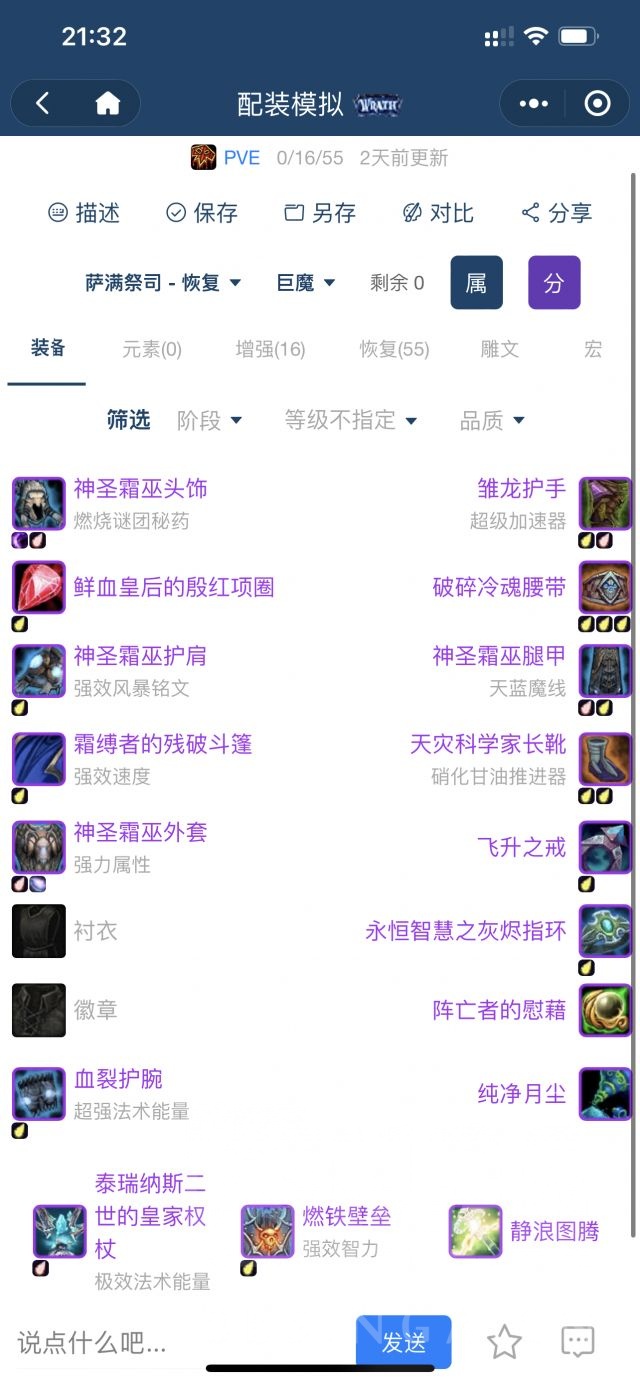Tap the purple 分 button

(x=554, y=283)
